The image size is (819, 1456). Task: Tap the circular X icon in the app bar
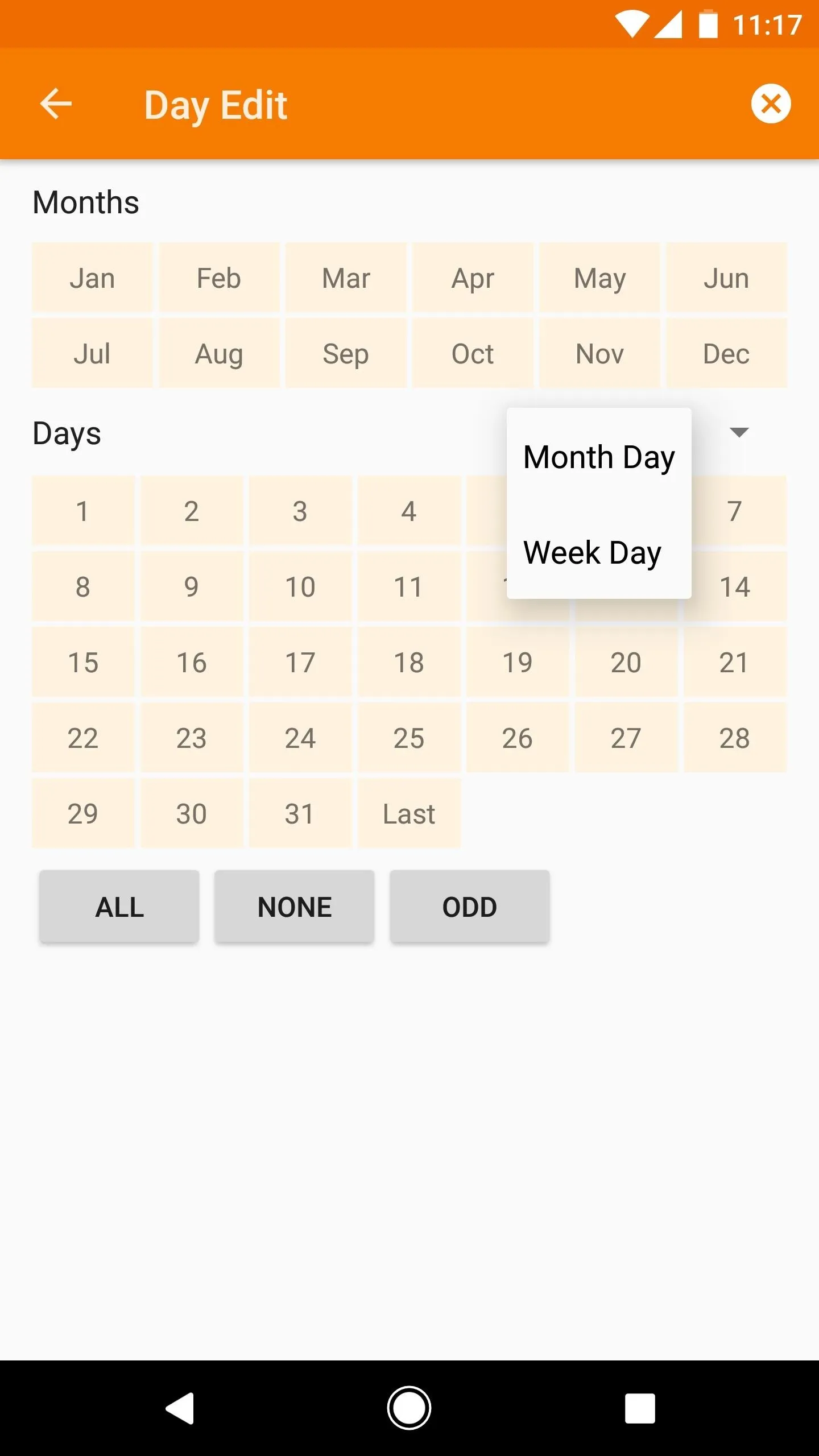[771, 104]
